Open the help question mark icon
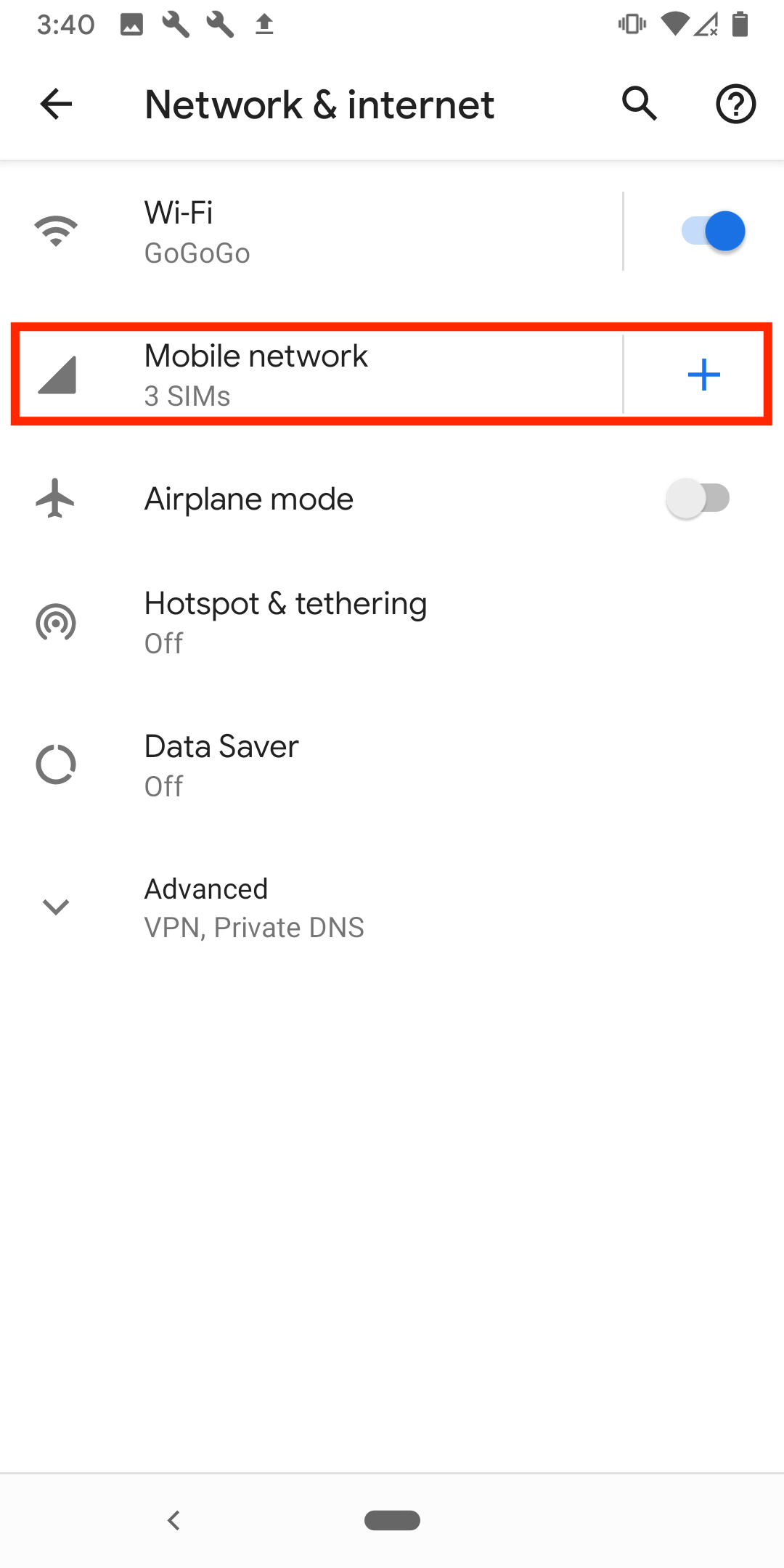 point(735,103)
